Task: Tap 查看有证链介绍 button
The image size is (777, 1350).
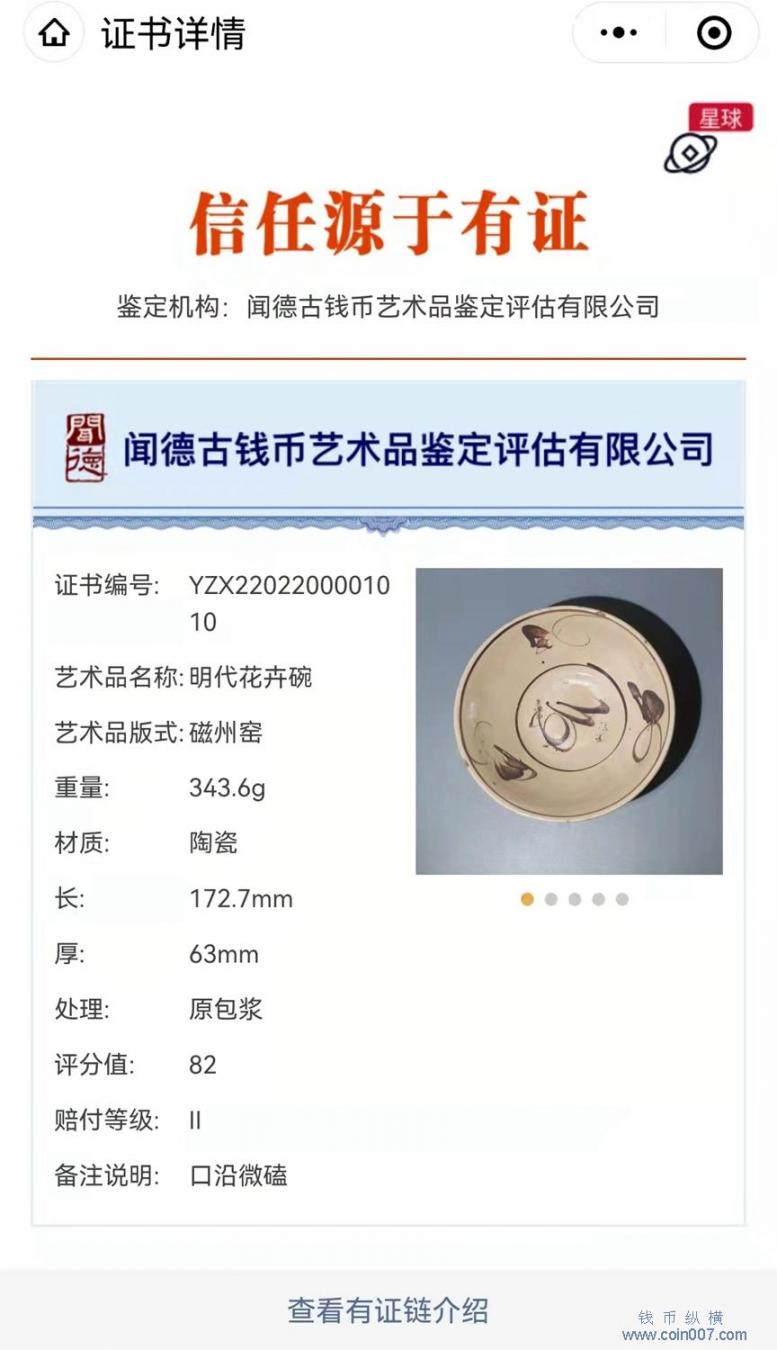Action: tap(388, 1309)
